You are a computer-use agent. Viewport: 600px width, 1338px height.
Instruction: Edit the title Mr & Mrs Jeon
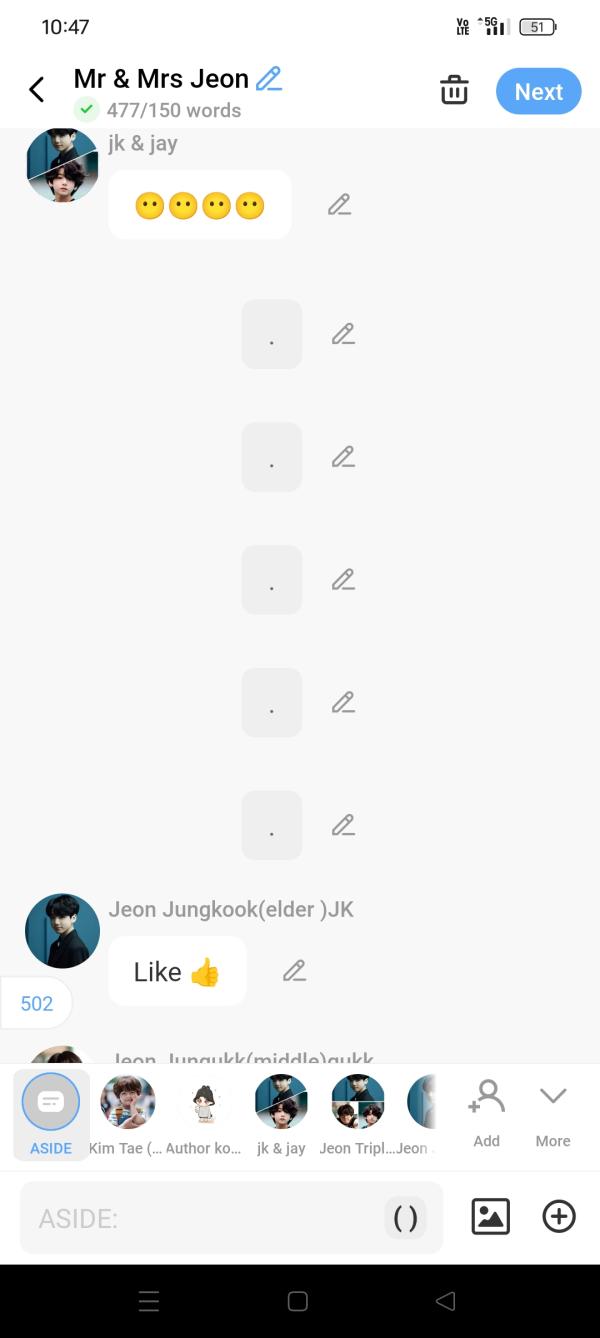coord(269,78)
